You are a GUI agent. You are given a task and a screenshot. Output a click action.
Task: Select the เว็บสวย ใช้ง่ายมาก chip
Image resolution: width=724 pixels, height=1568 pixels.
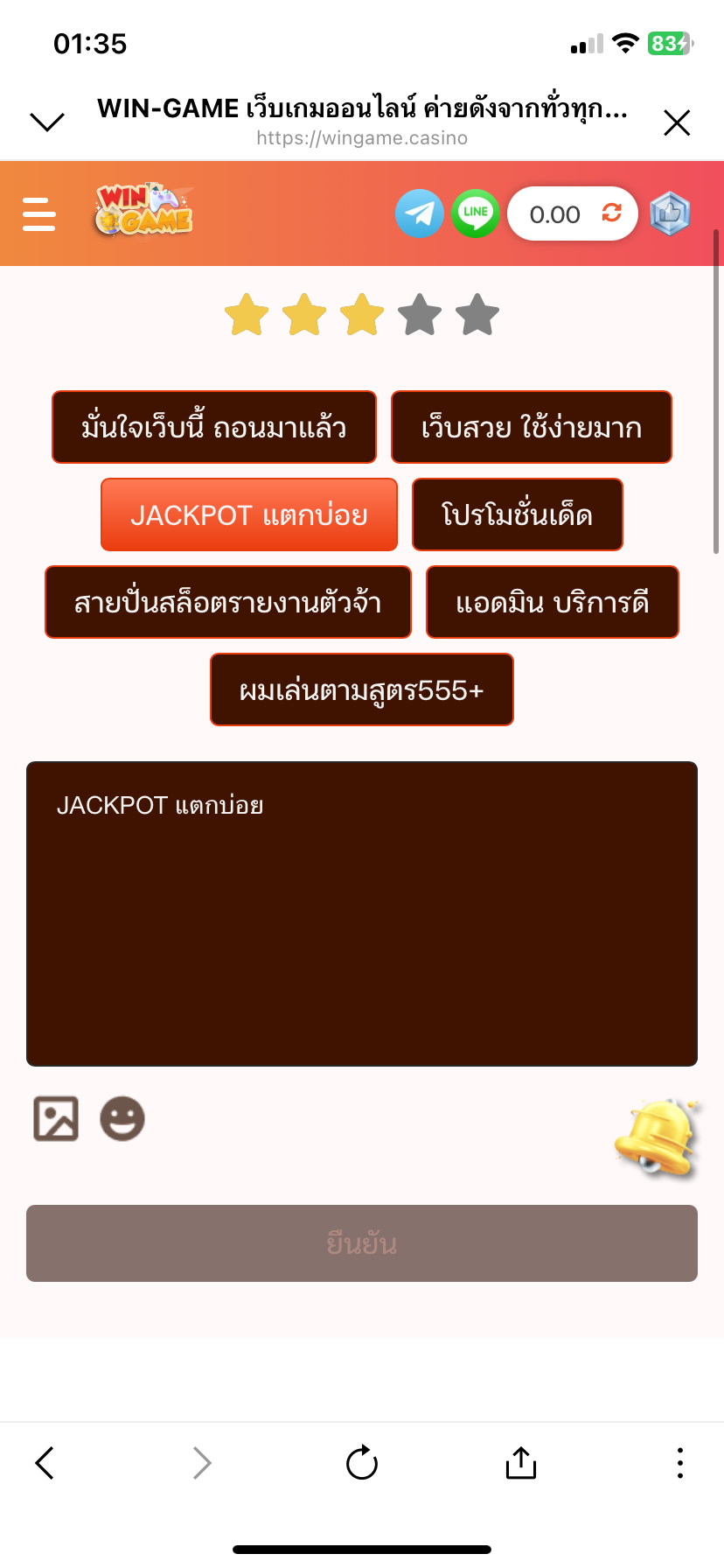pos(532,427)
